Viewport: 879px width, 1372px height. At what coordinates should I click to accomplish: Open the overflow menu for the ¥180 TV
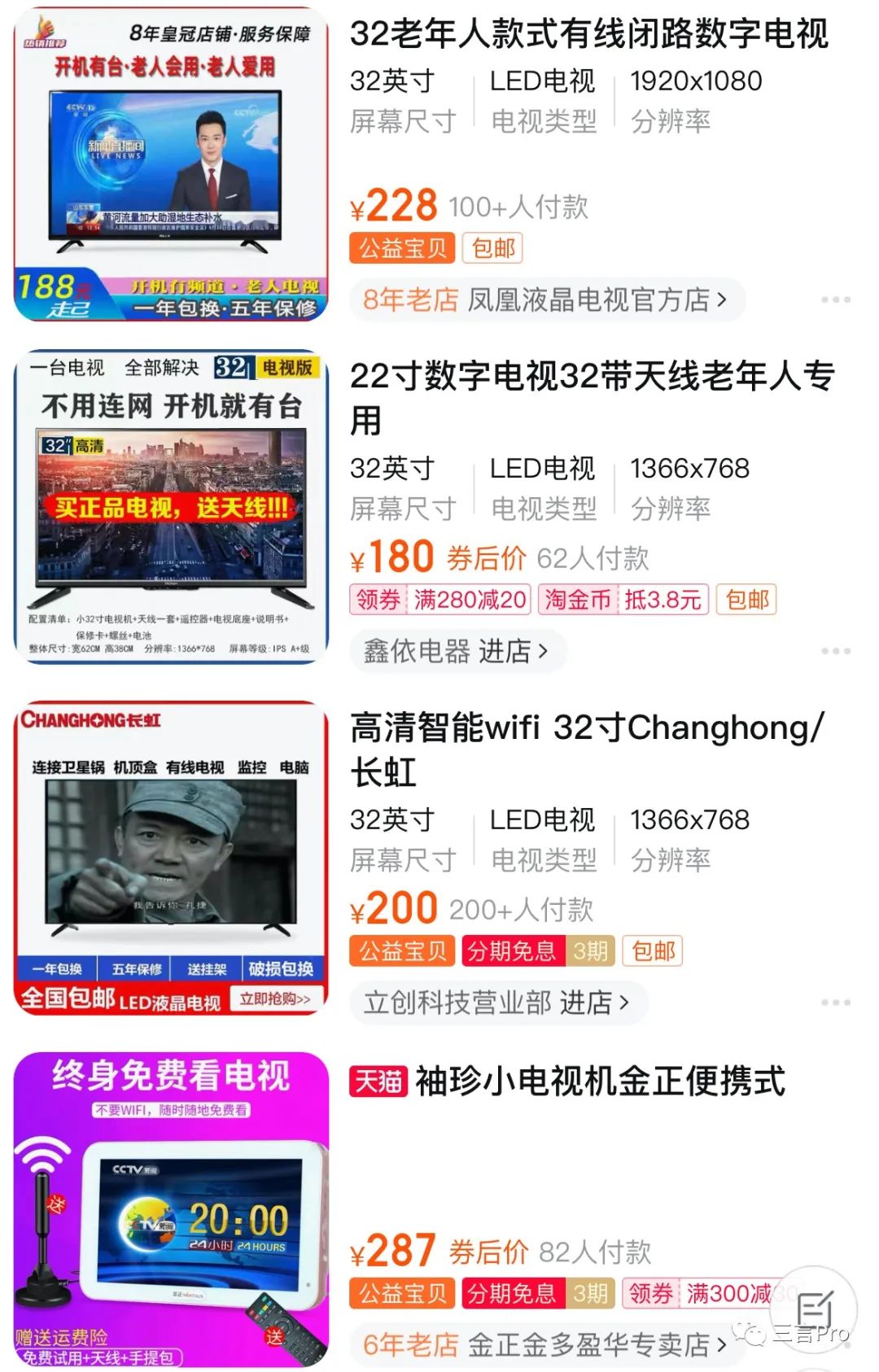coord(835,651)
